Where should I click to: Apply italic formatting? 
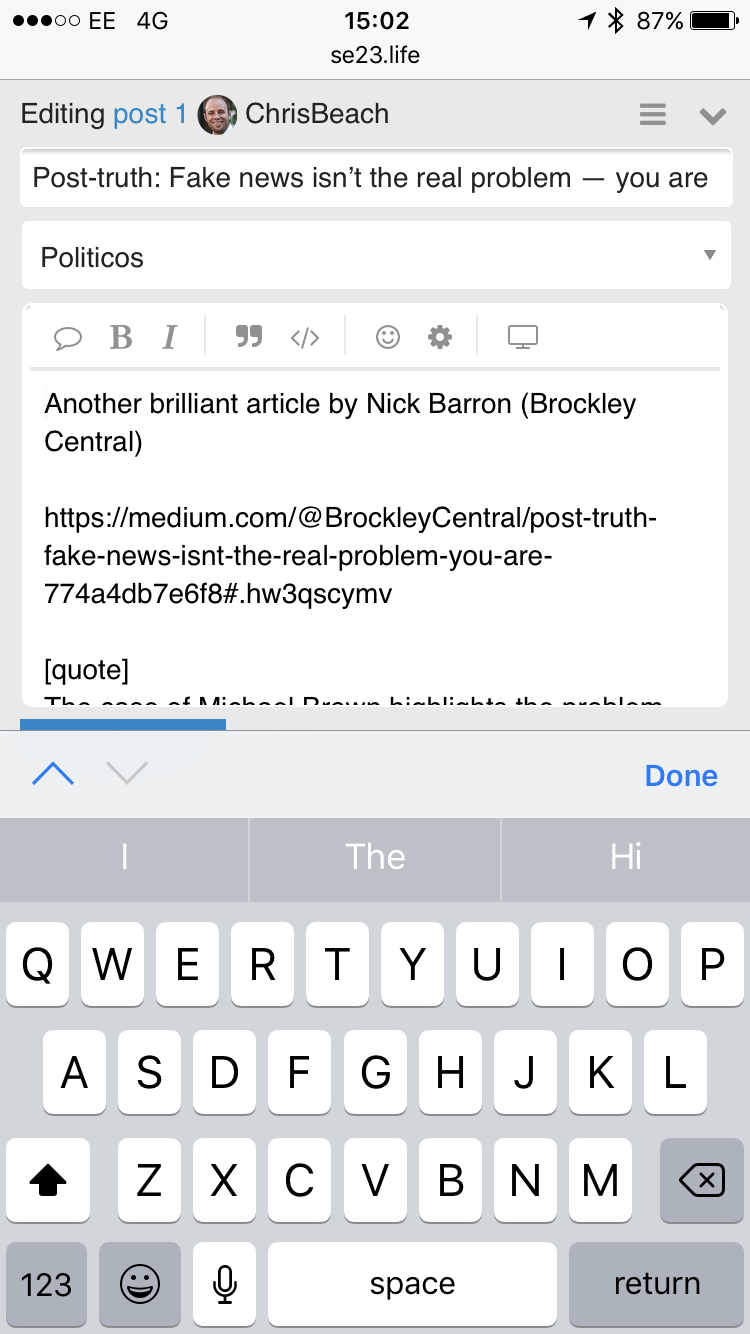coord(170,338)
